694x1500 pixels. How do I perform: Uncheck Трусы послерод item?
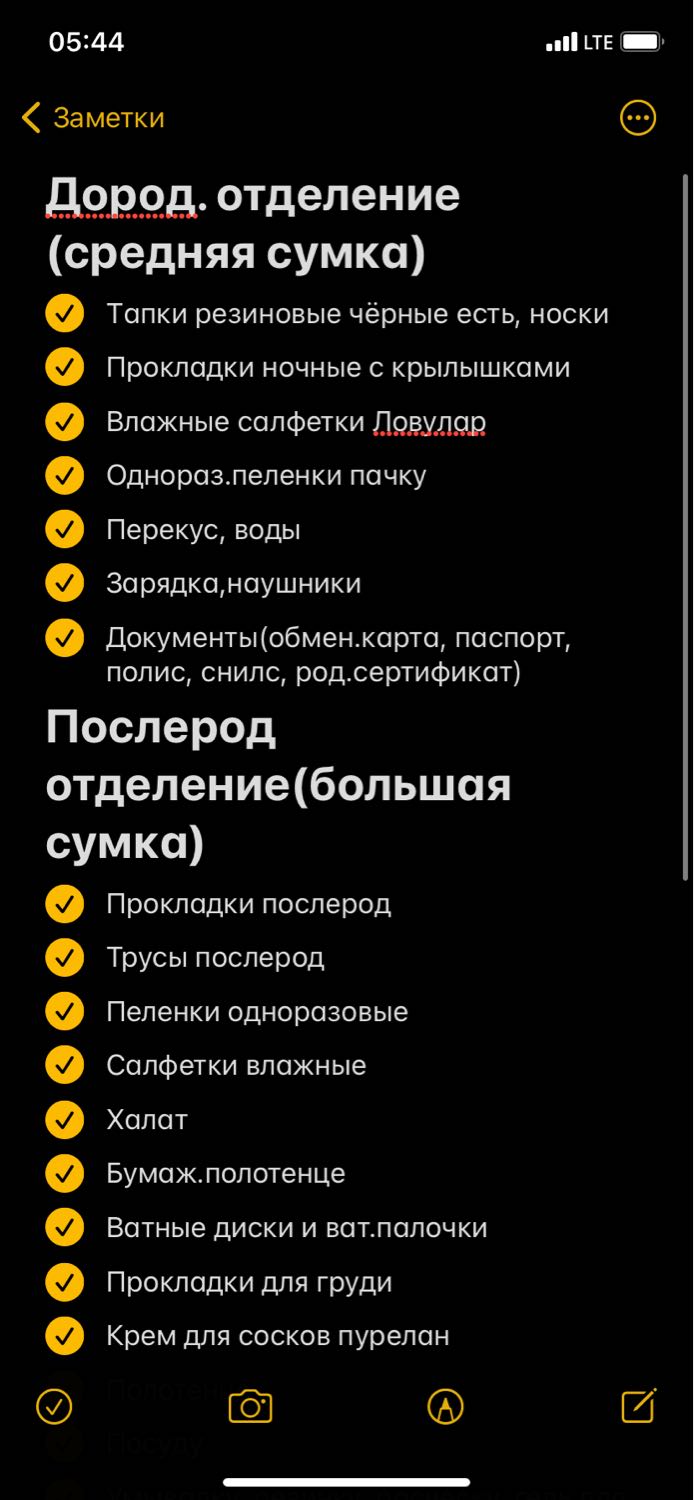[x=64, y=958]
